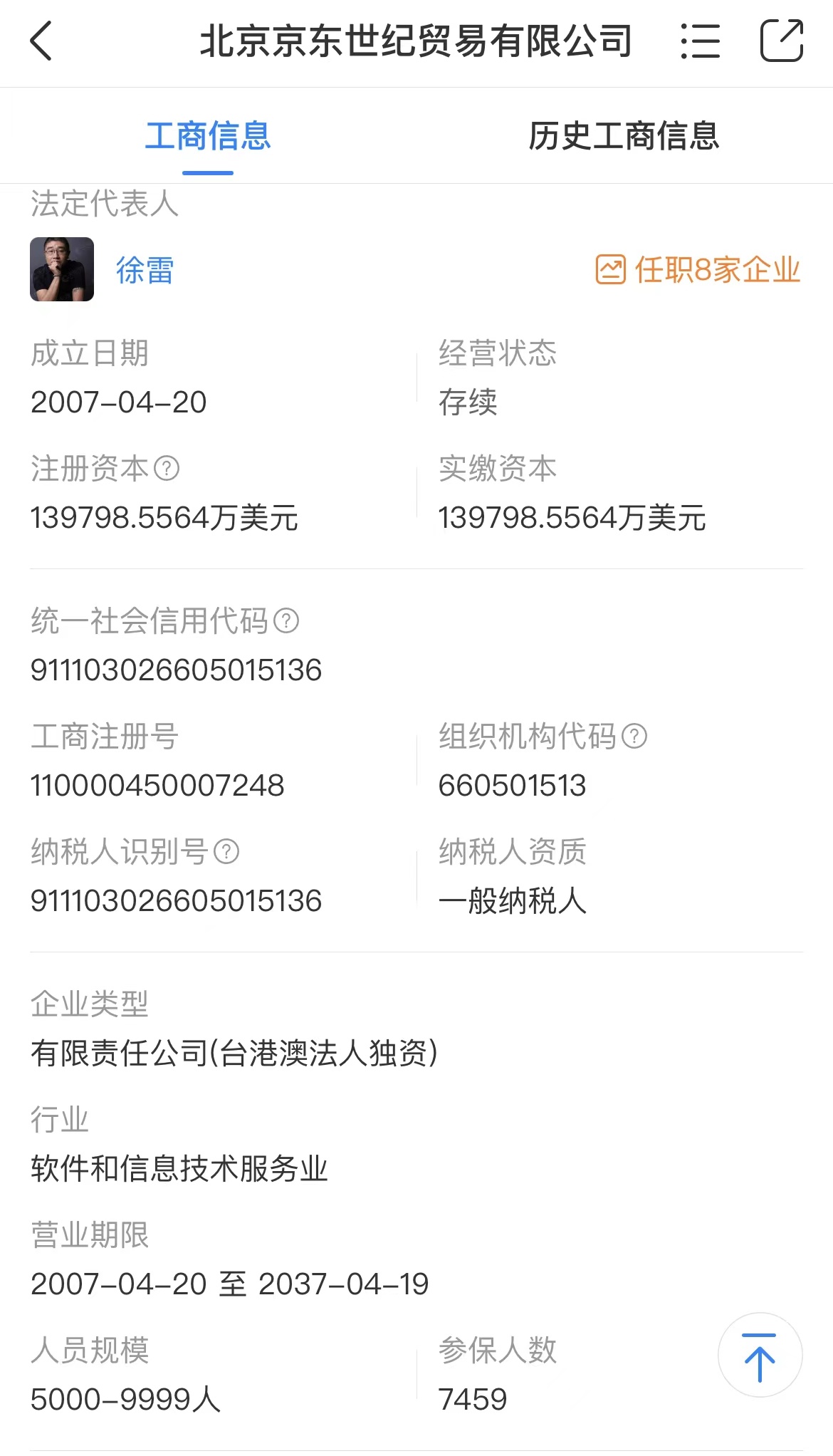This screenshot has height=1456, width=833.
Task: Open the list menu icon in header
Action: point(700,41)
